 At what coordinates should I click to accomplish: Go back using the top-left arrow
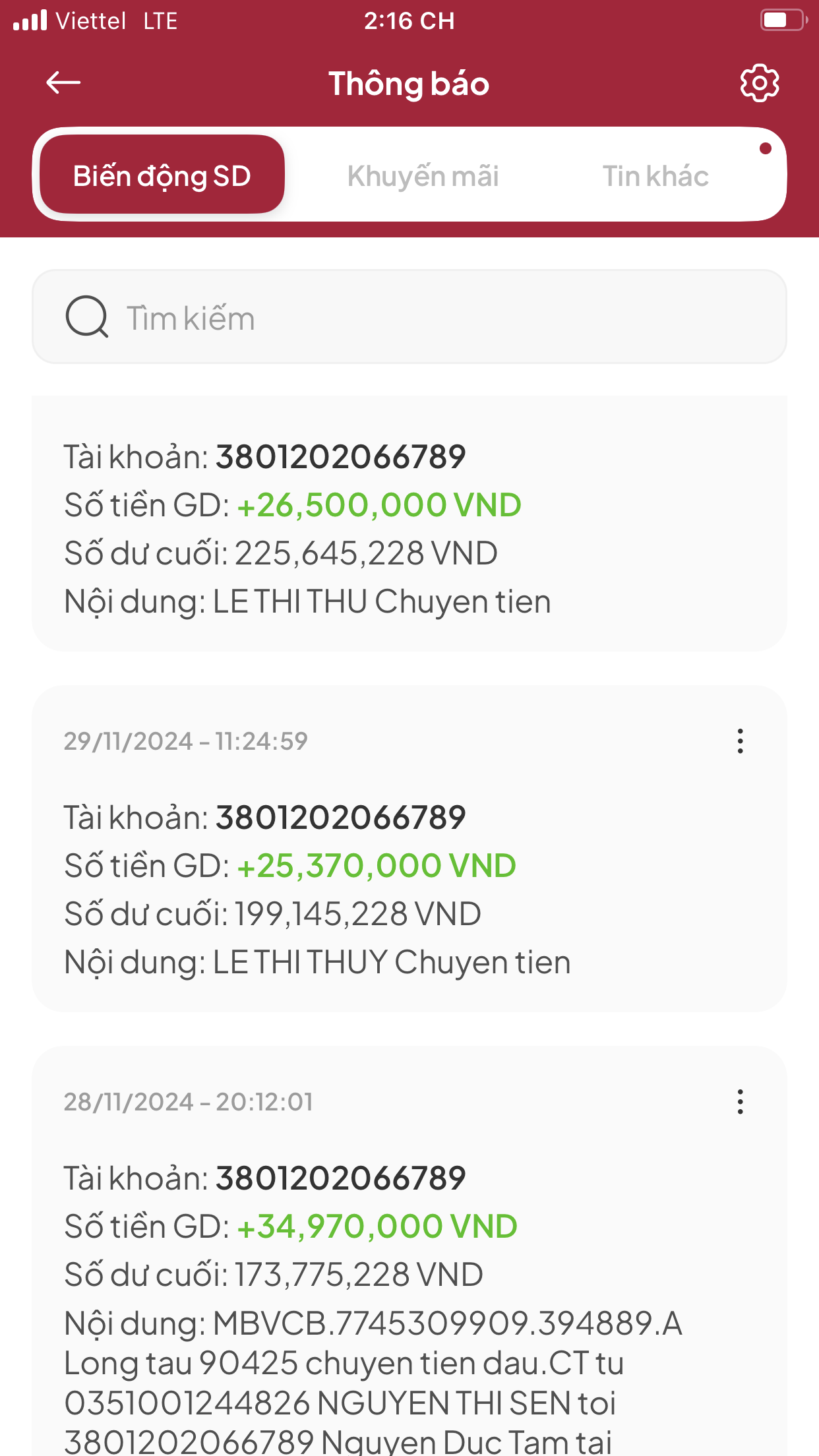[63, 83]
